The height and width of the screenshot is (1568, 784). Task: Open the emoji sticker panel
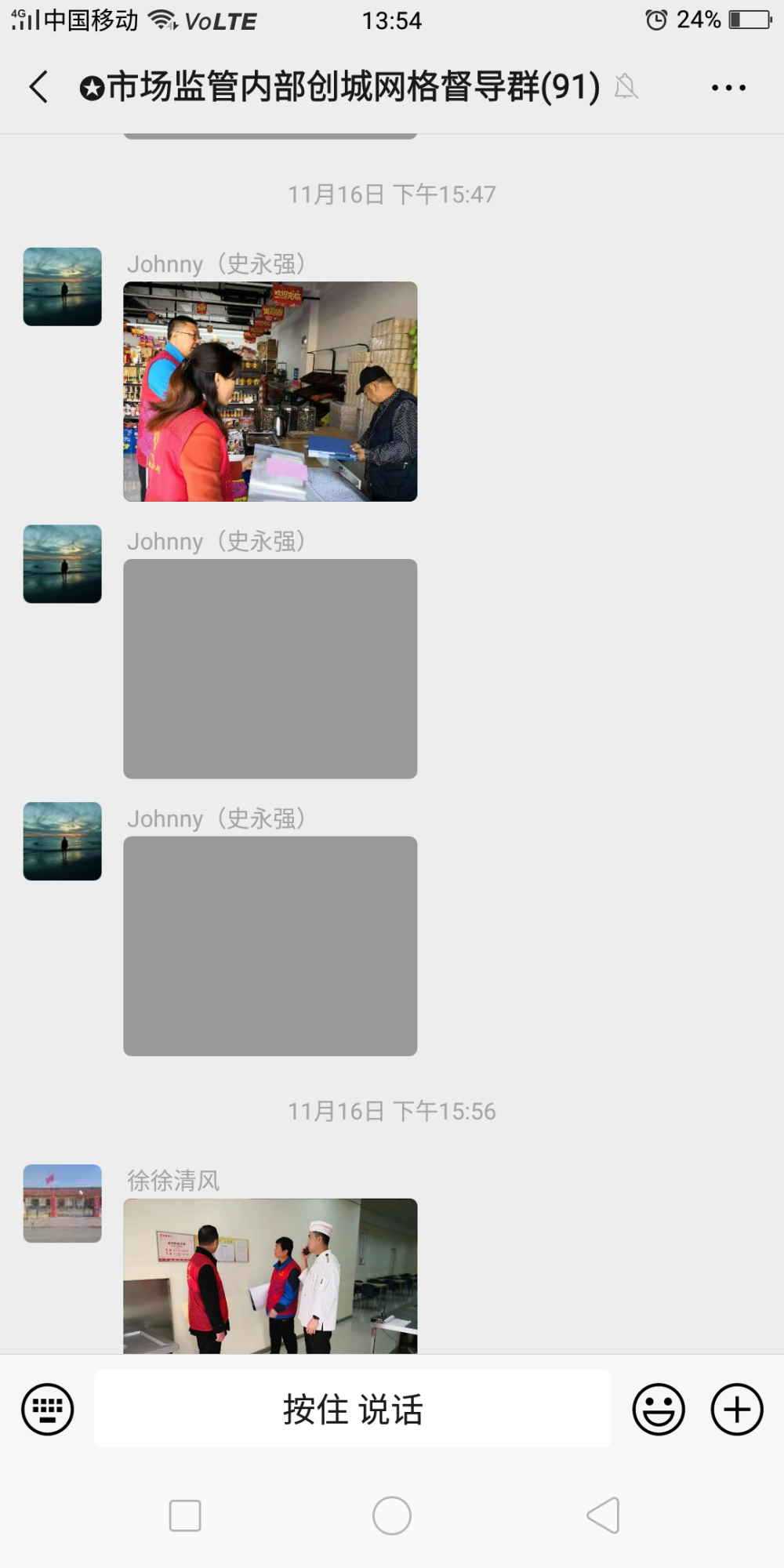659,1410
